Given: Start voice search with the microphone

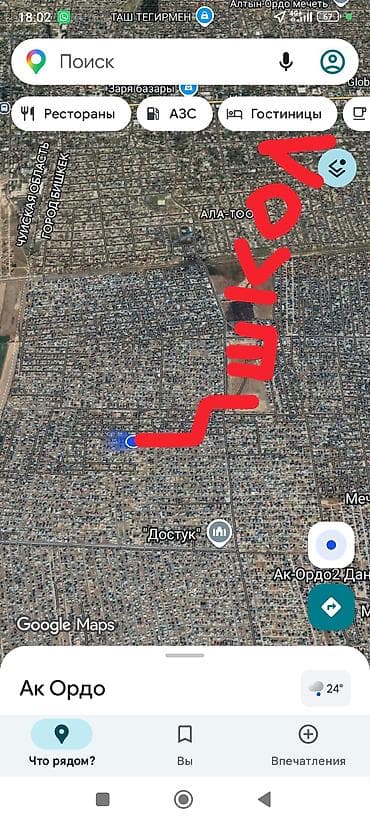Looking at the screenshot, I should coord(286,62).
